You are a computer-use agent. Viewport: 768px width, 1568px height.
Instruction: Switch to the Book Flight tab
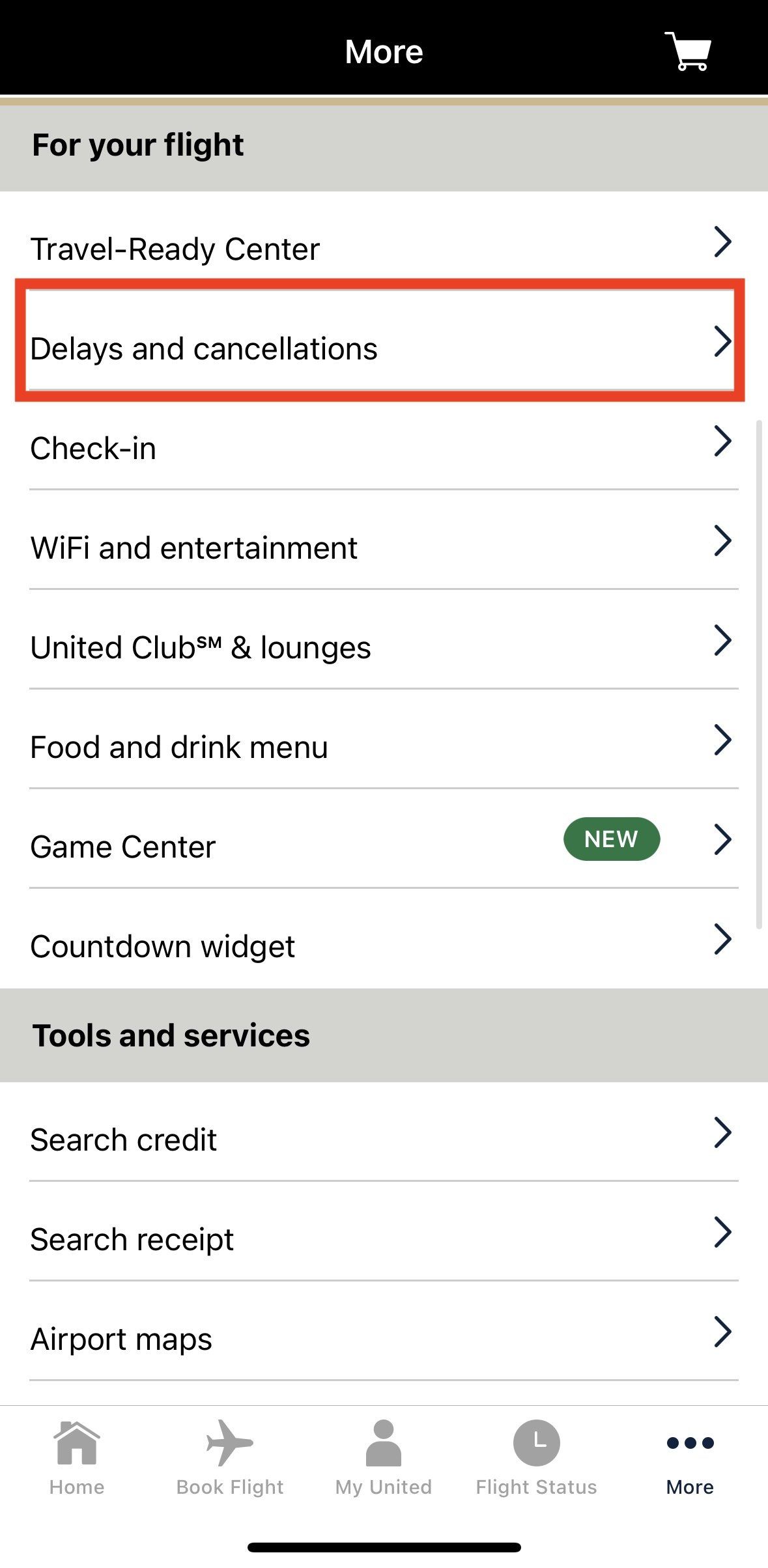[x=230, y=1459]
